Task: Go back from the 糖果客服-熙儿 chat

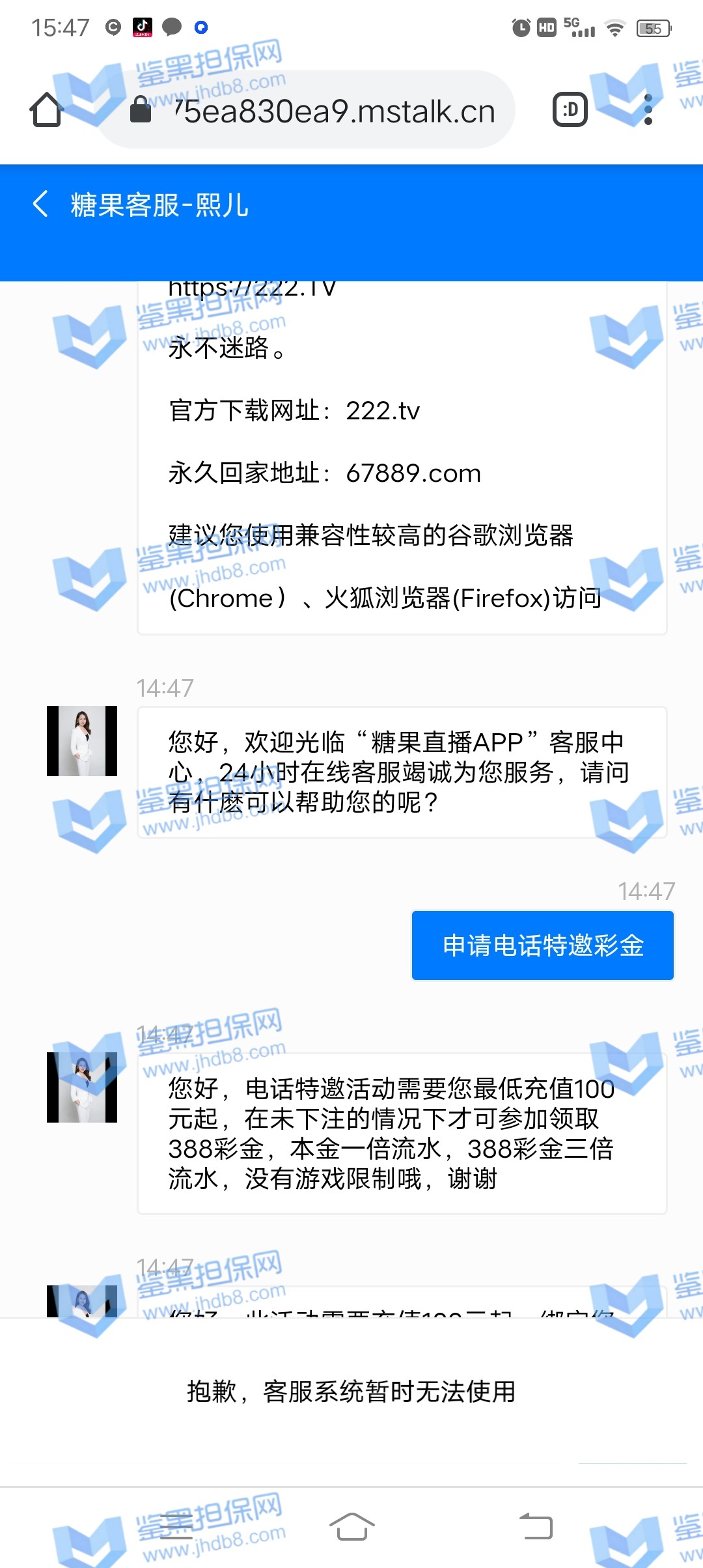Action: click(40, 204)
